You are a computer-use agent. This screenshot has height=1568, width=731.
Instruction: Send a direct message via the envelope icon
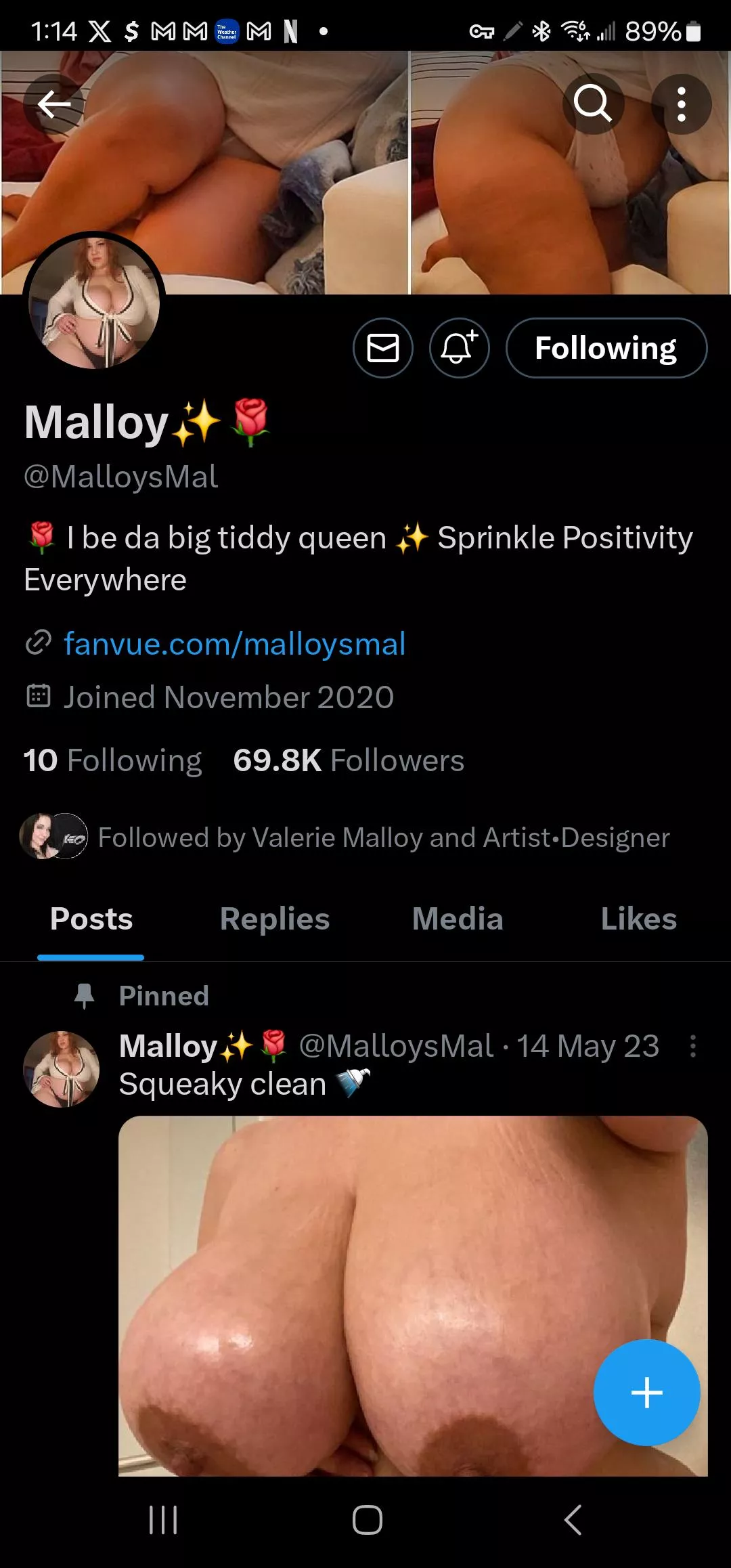pos(383,348)
